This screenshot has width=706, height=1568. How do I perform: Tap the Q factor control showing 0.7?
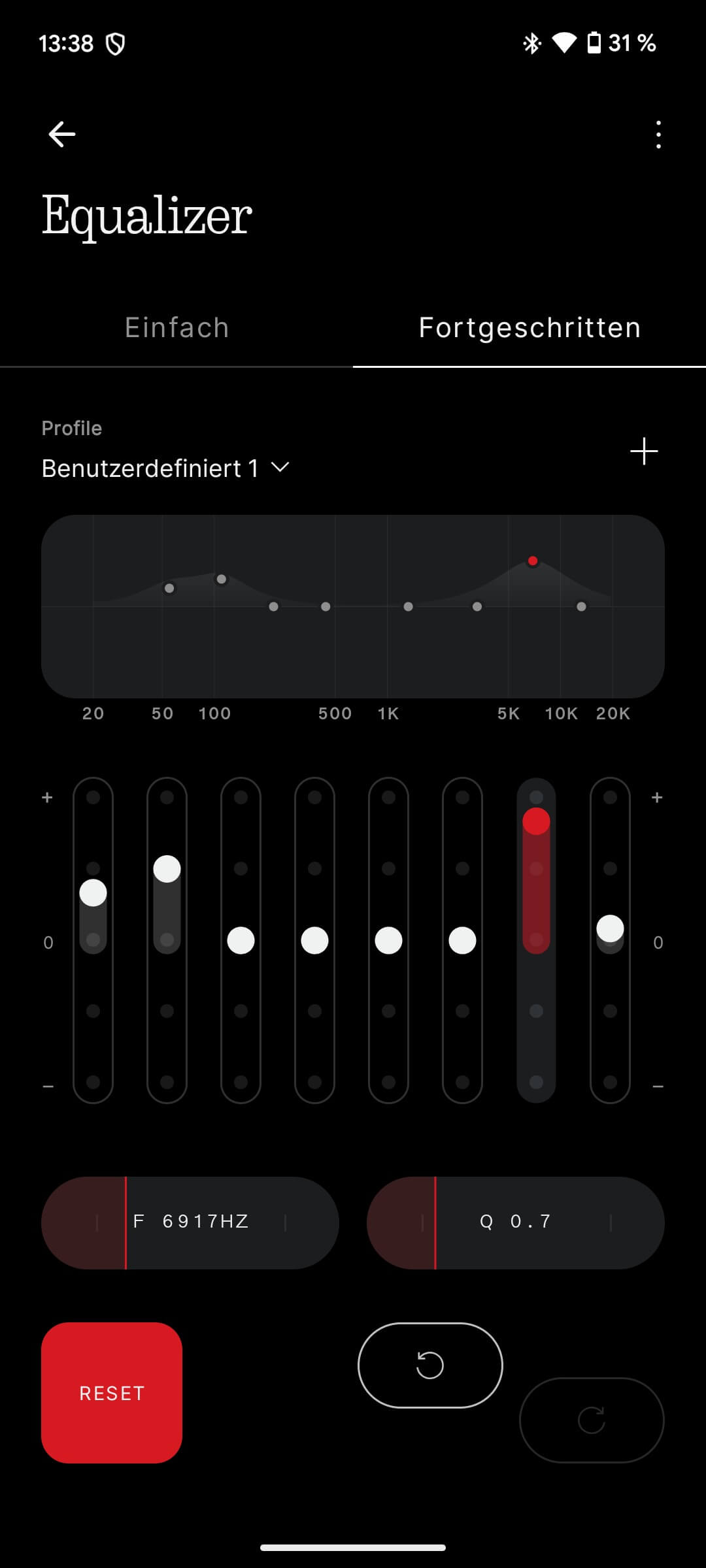pyautogui.click(x=516, y=1222)
